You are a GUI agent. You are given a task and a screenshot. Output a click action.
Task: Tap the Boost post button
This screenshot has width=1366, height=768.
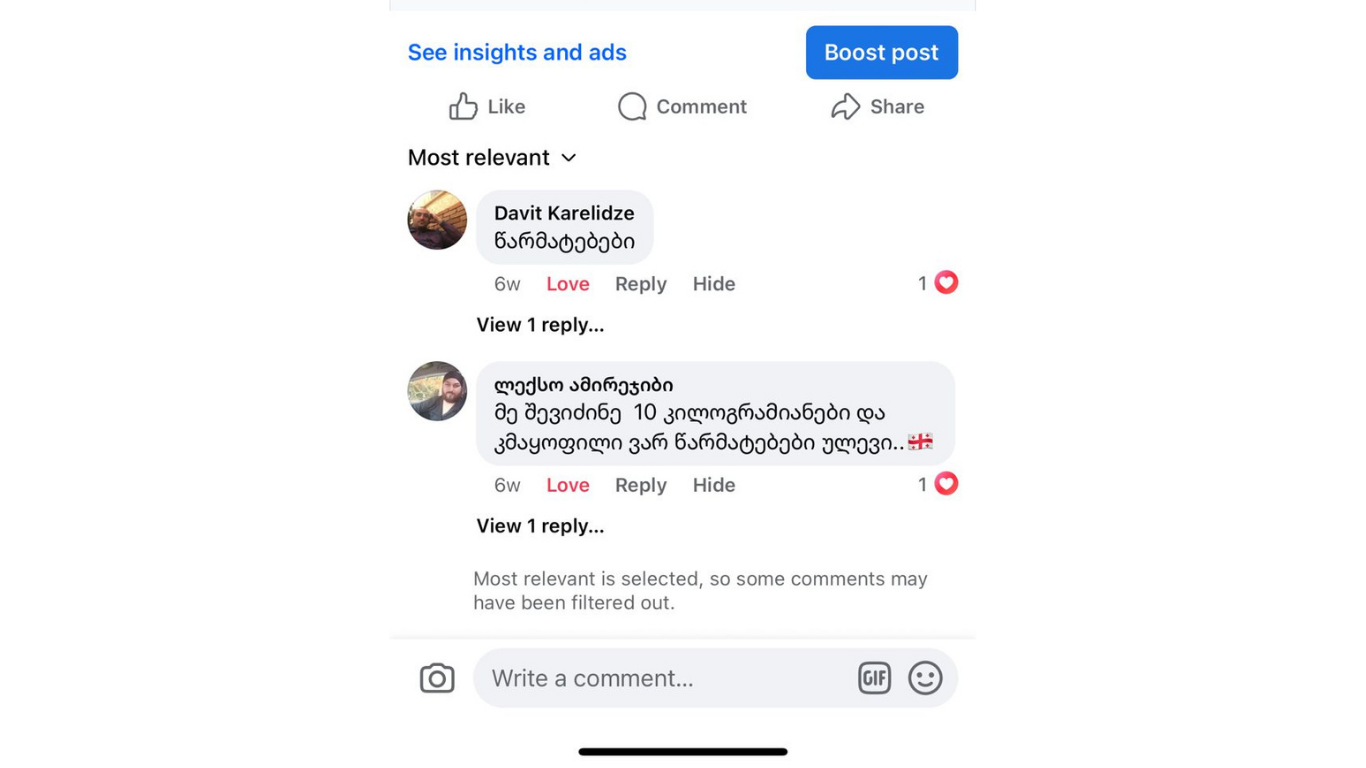(x=881, y=52)
